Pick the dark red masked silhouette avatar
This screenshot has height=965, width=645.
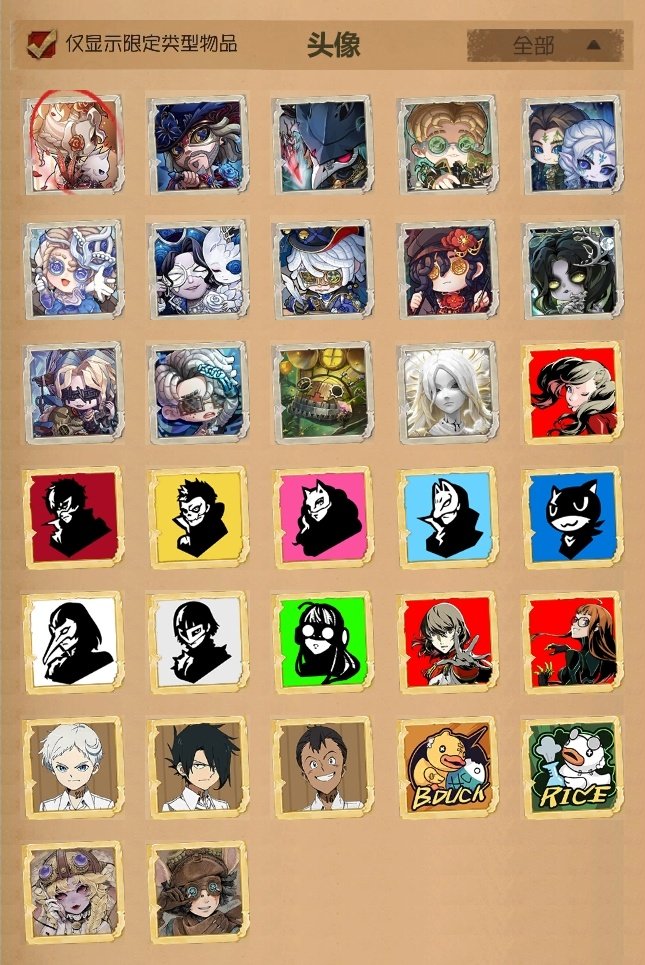pos(73,518)
